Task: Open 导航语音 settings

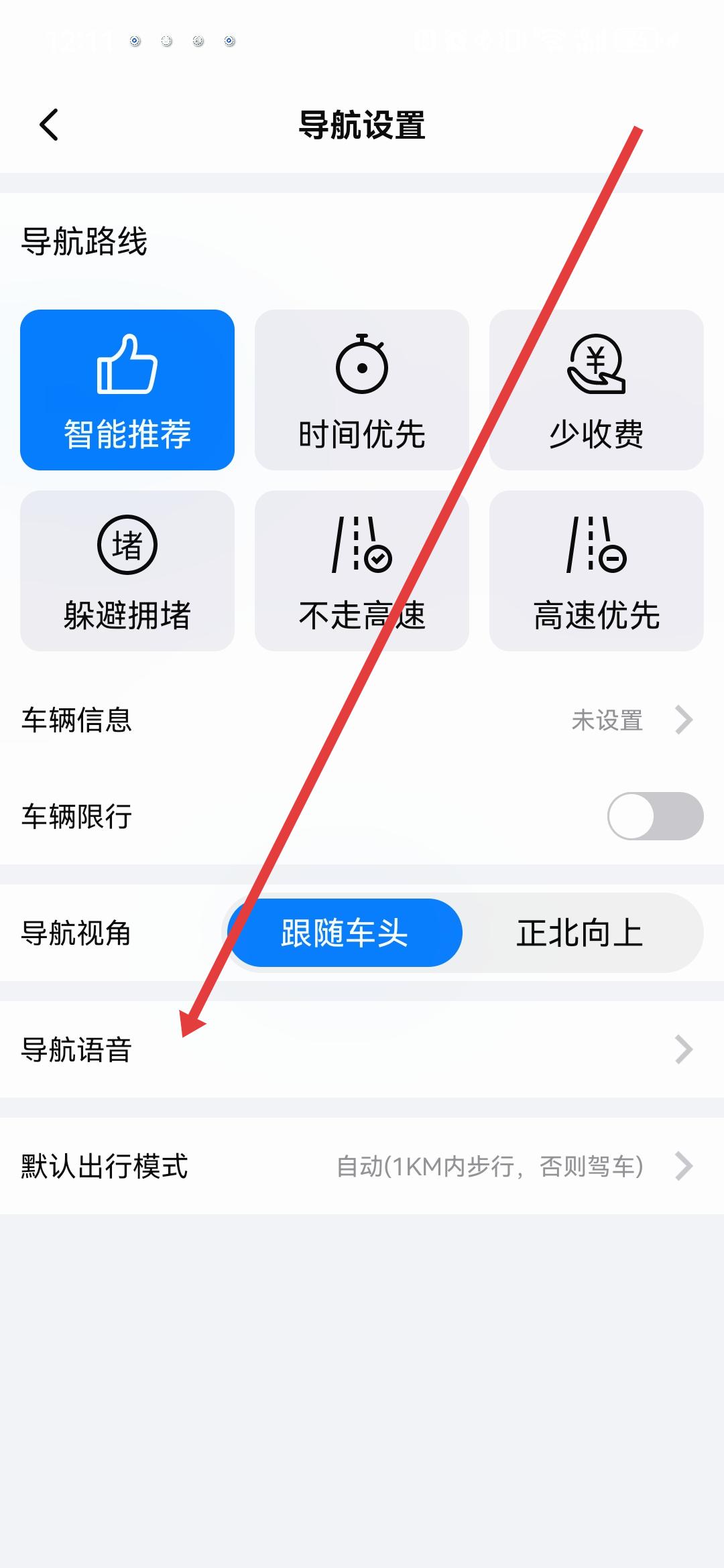Action: click(362, 1049)
